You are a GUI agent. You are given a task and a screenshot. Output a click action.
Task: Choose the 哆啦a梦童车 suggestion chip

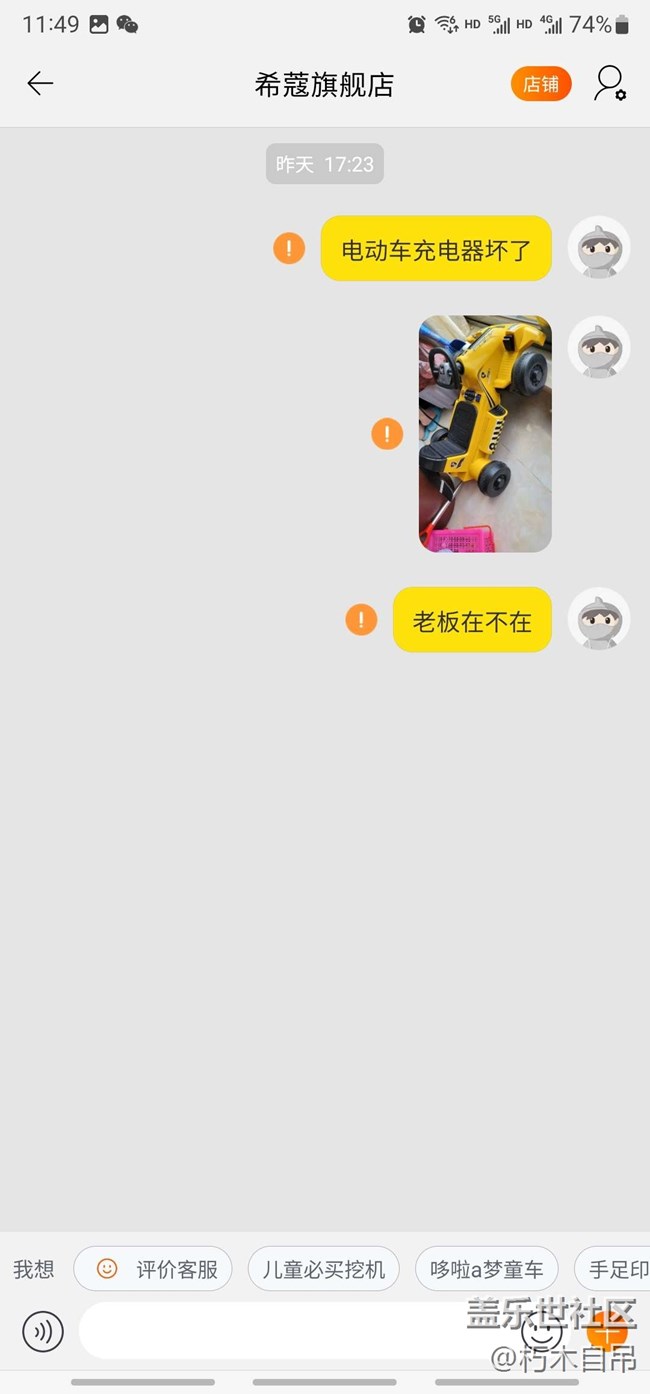tap(487, 1269)
